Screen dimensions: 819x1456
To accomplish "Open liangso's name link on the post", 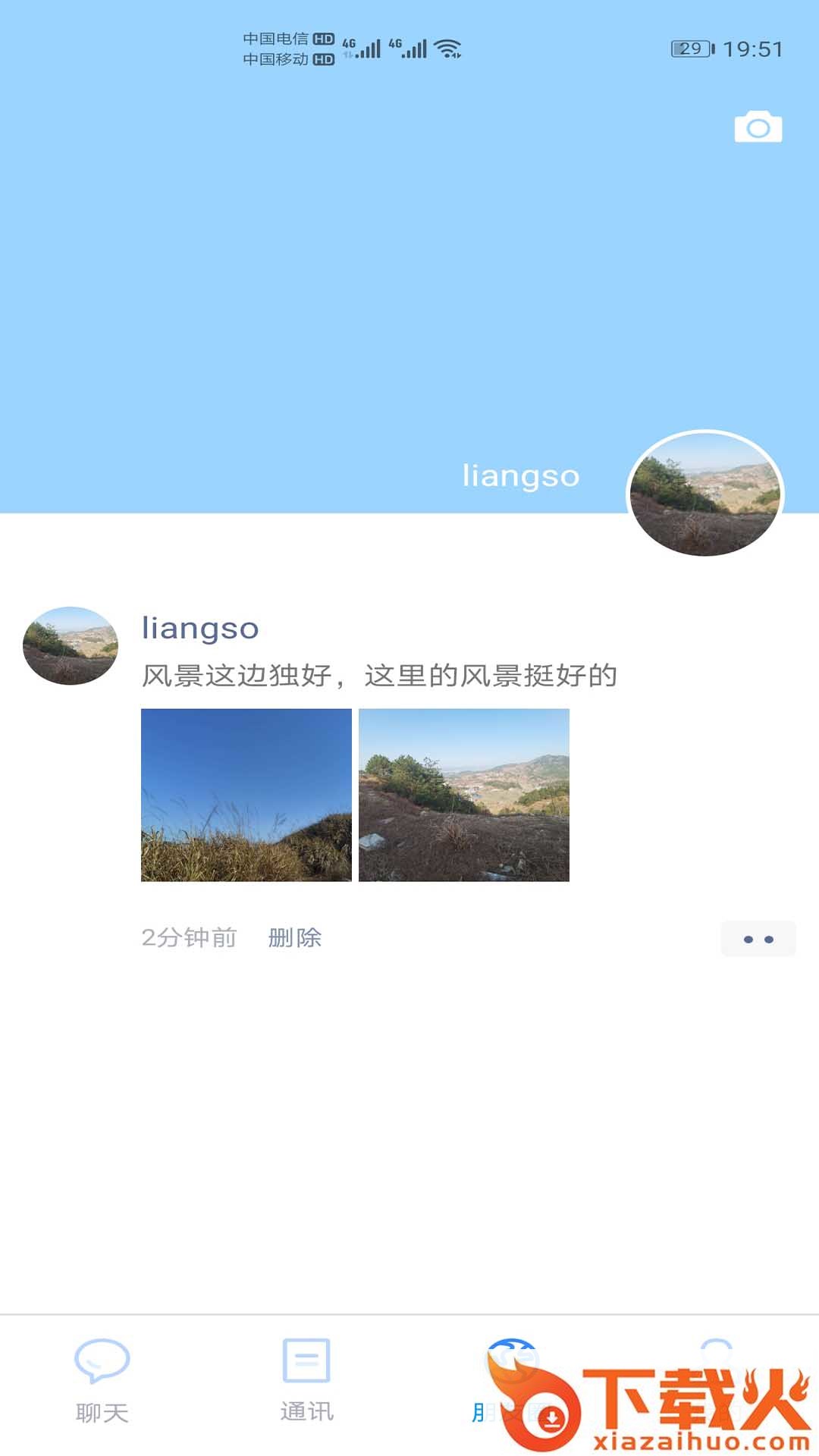I will pos(200,628).
